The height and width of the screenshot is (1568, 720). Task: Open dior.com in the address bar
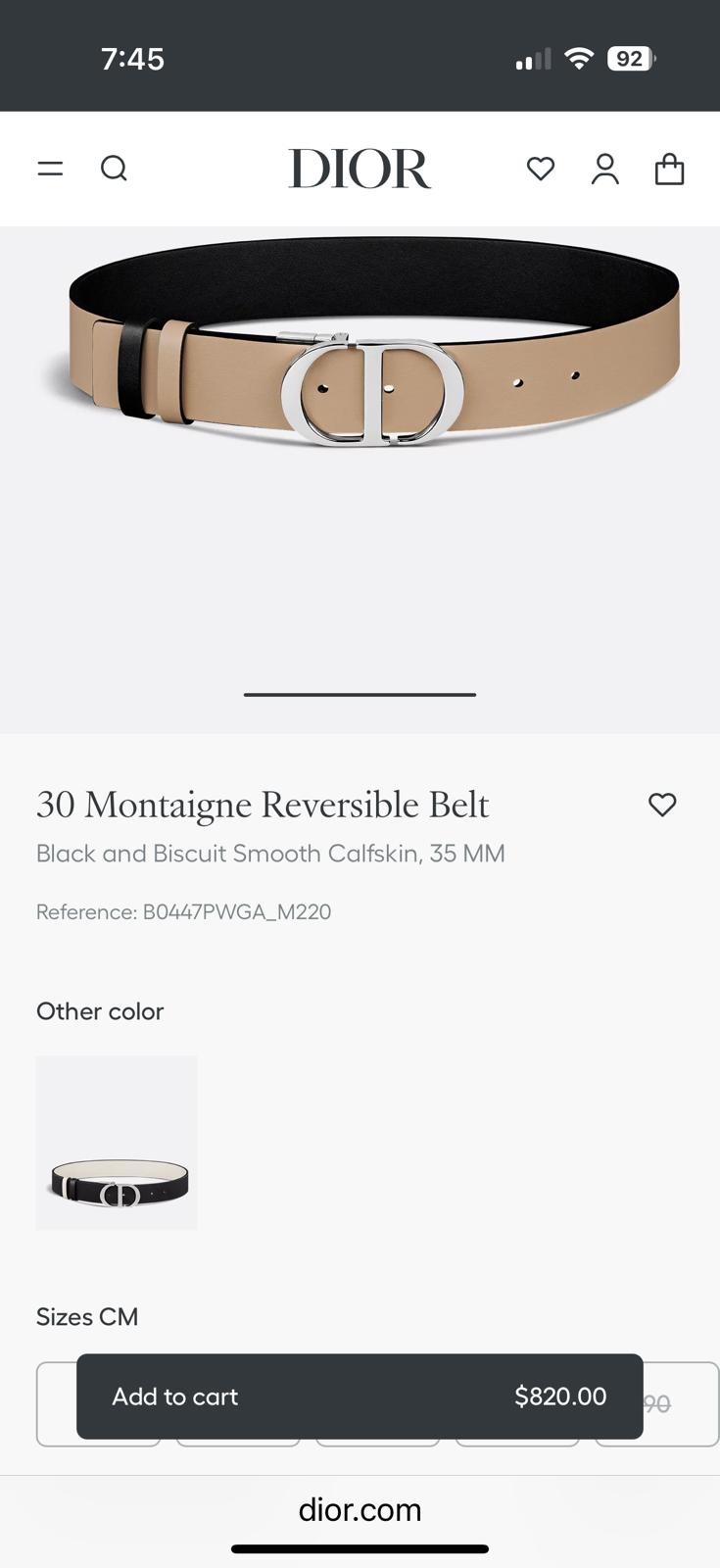(x=360, y=1510)
